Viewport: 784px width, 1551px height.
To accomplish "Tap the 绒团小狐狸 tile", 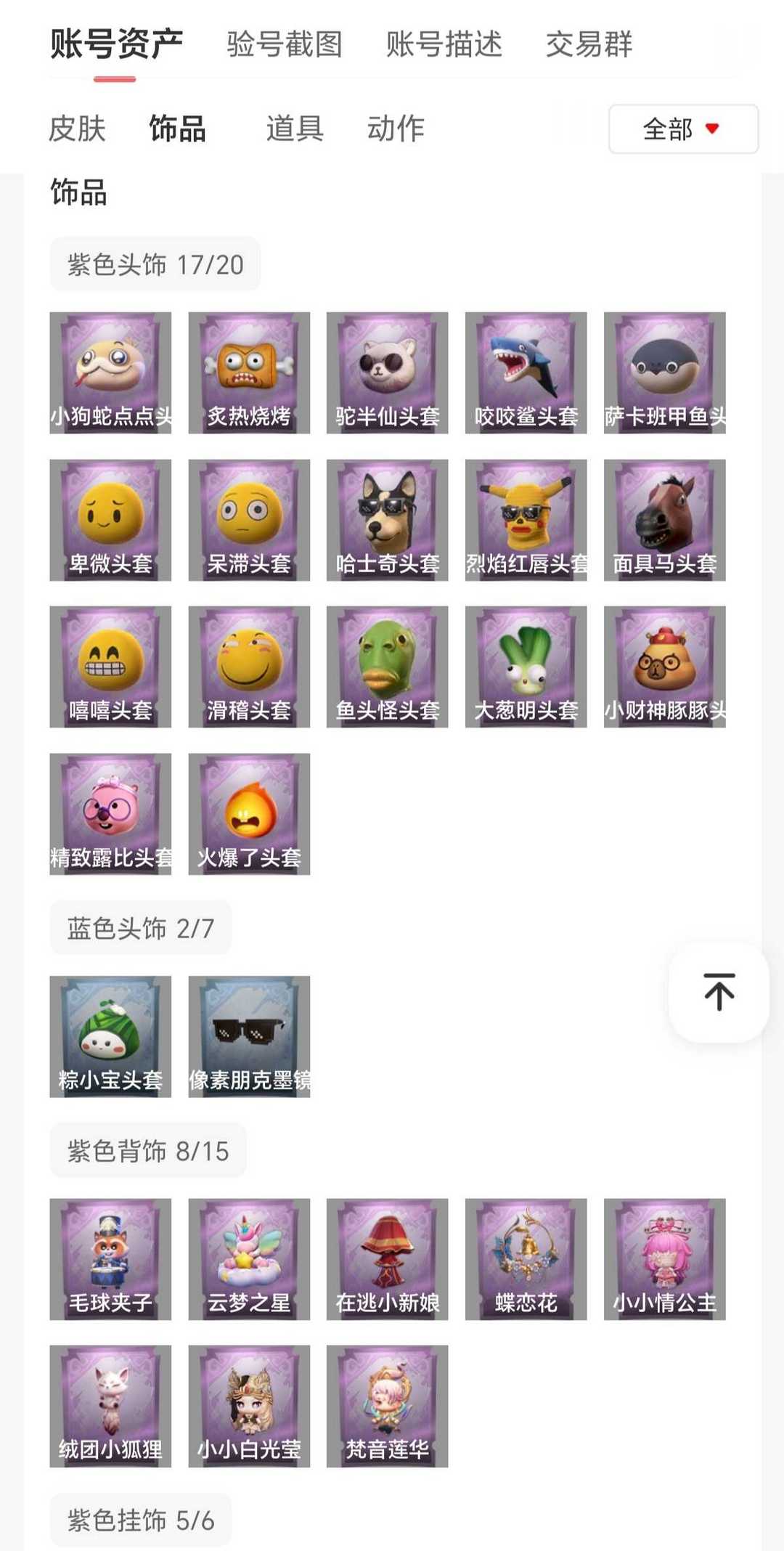I will coord(110,1406).
